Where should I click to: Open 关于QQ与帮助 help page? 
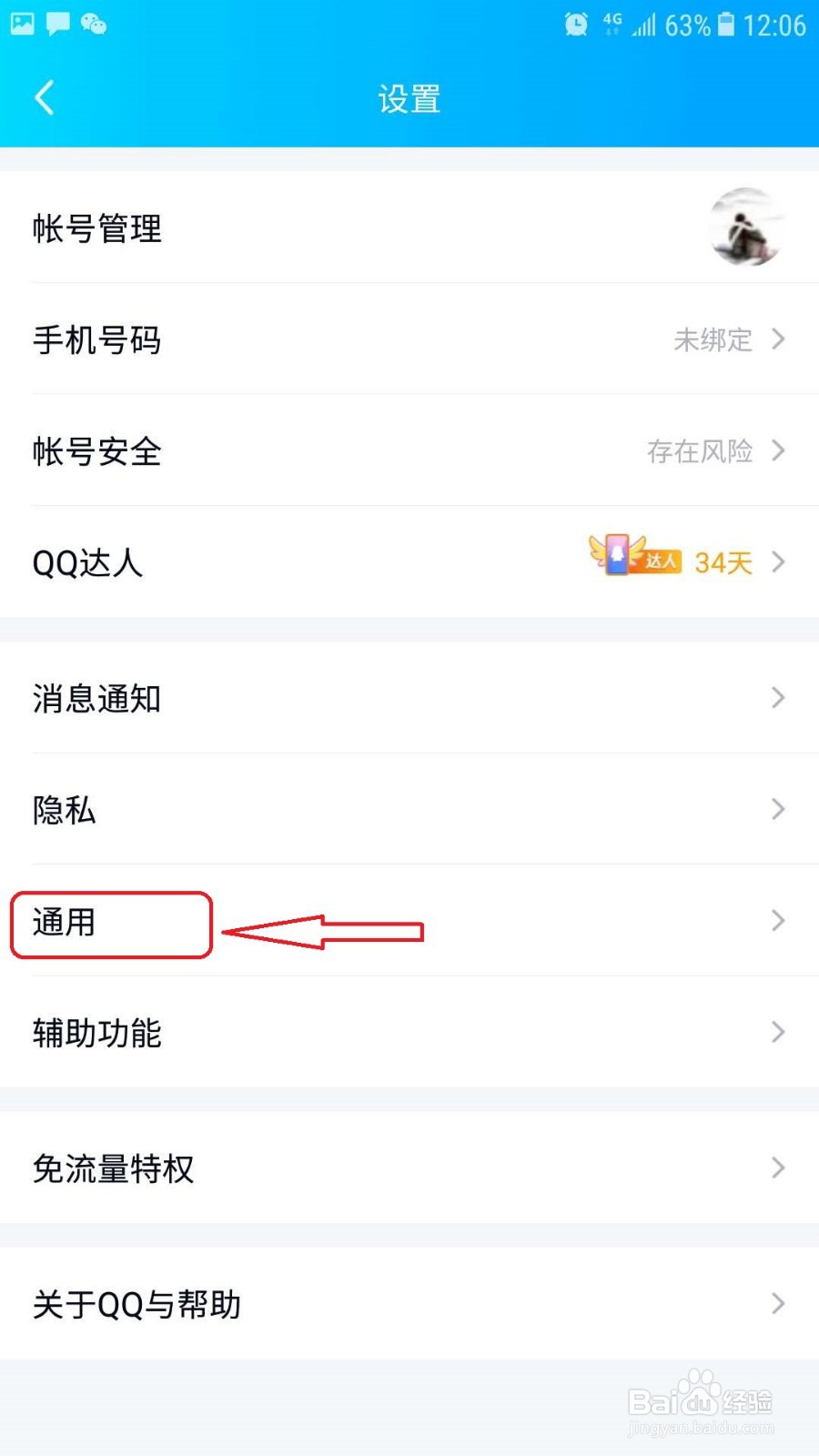[135, 1303]
